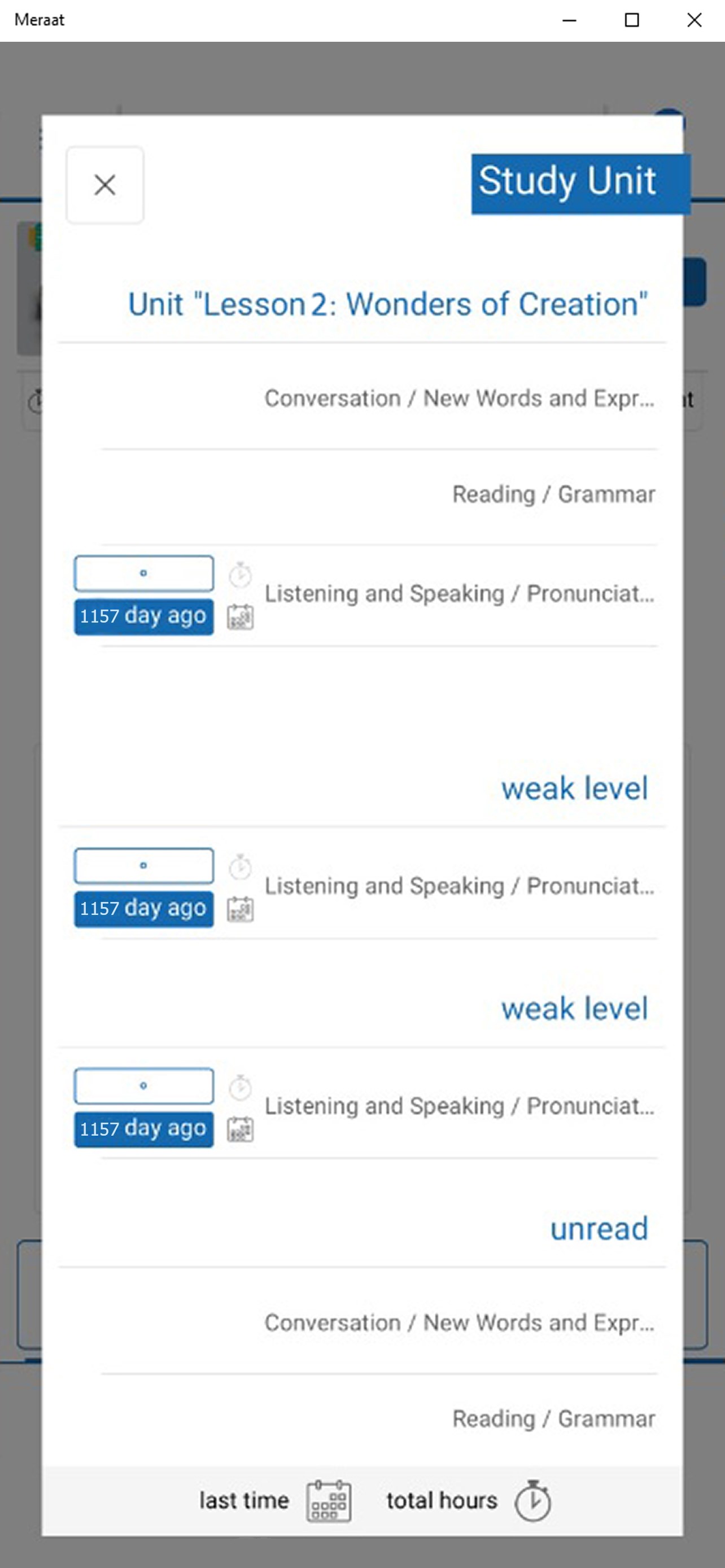Close the Study Unit dialog
This screenshot has height=1568, width=725.
[x=104, y=185]
